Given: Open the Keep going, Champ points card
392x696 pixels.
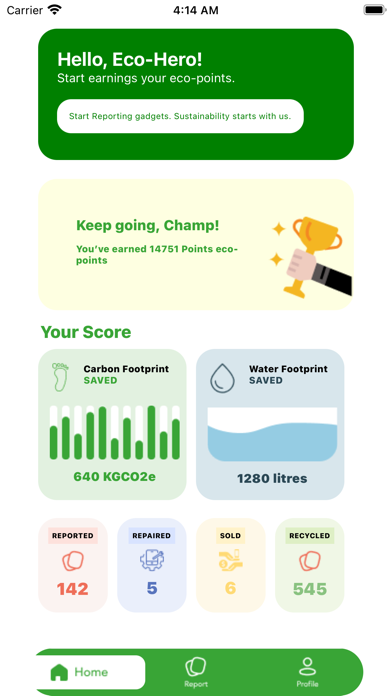Looking at the screenshot, I should click(196, 245).
